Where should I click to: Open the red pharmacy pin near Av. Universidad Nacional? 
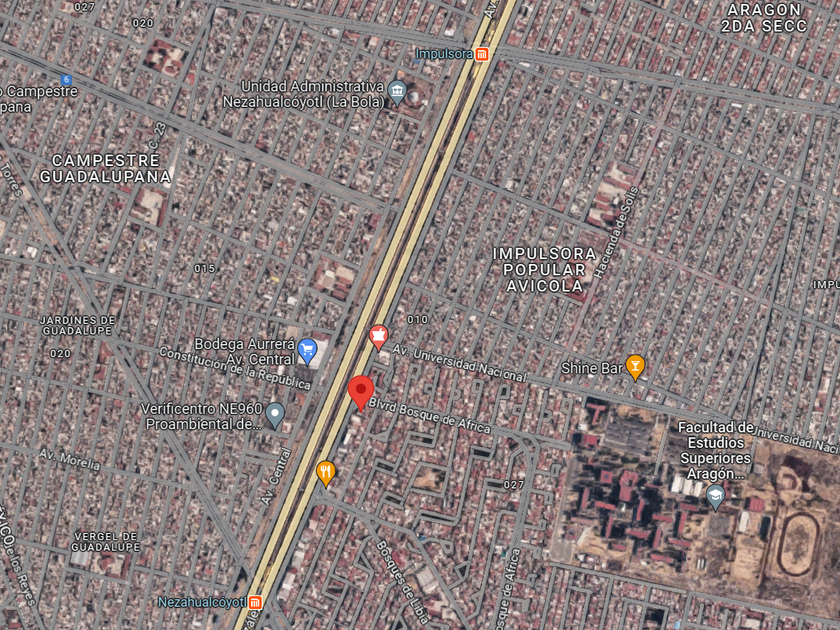[x=379, y=338]
